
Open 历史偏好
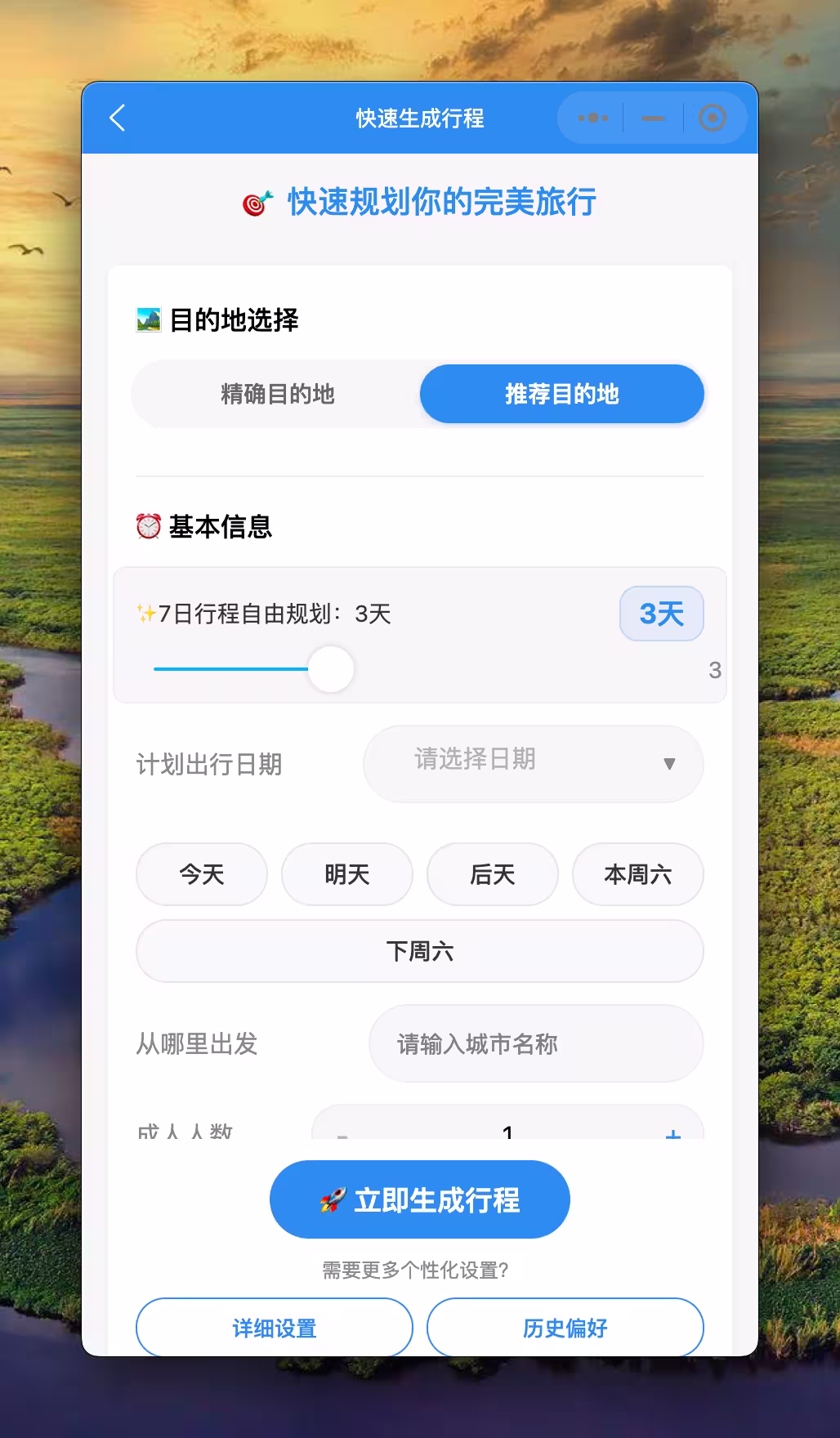[565, 1328]
